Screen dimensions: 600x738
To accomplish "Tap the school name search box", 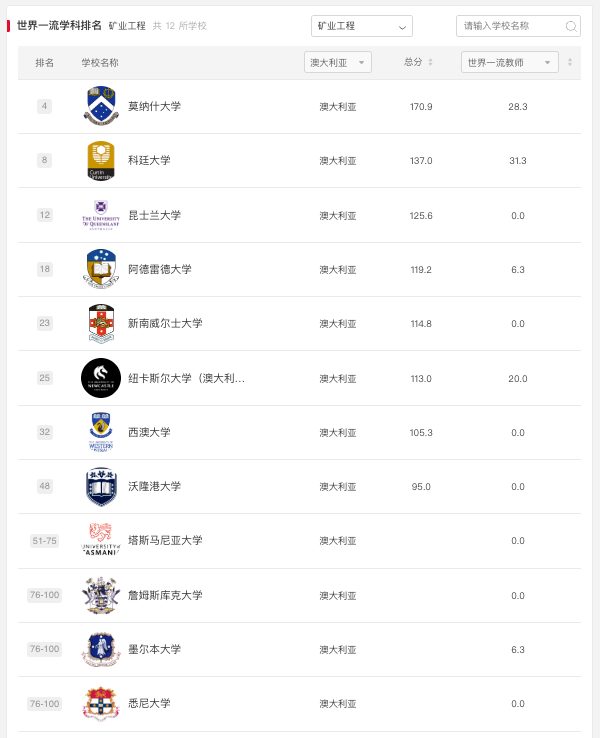I will point(512,26).
